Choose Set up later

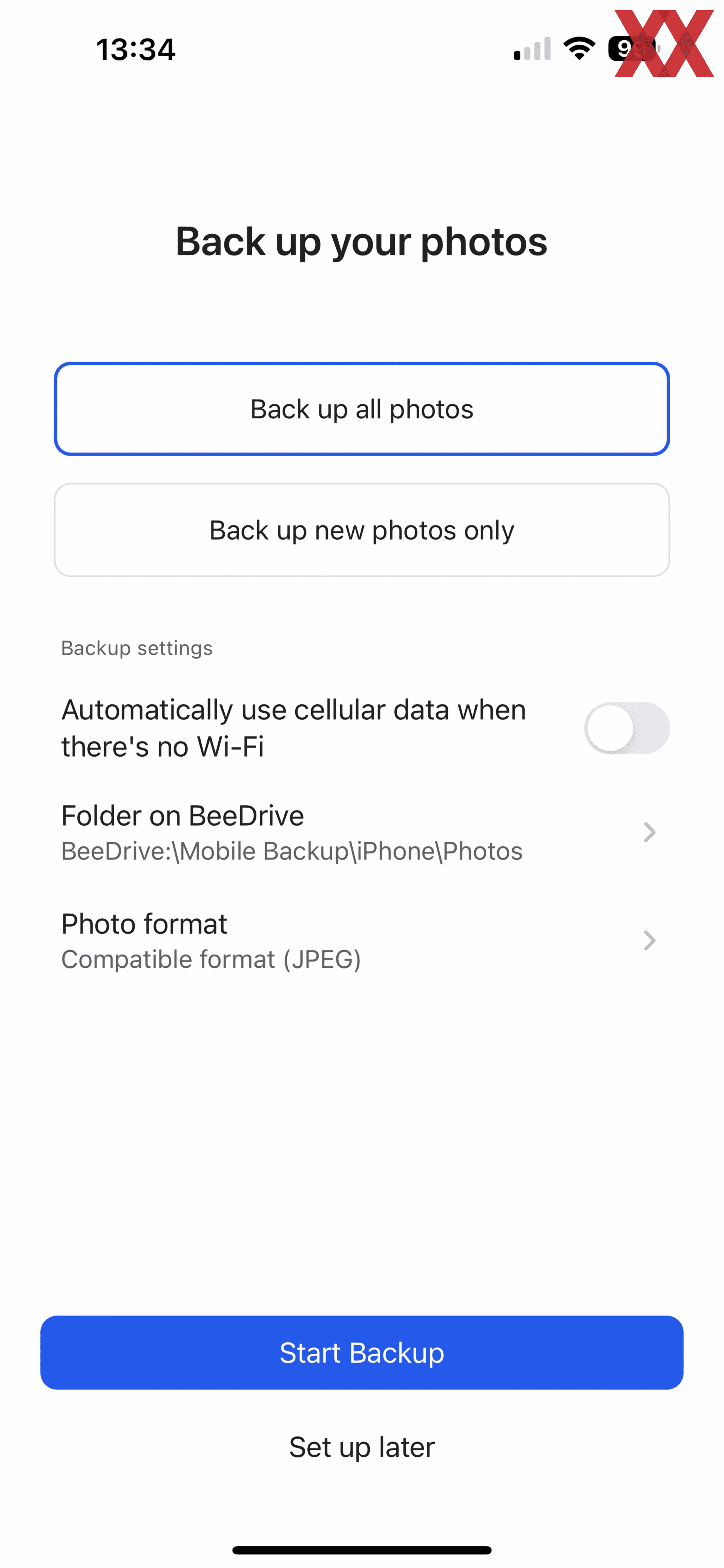(362, 1447)
